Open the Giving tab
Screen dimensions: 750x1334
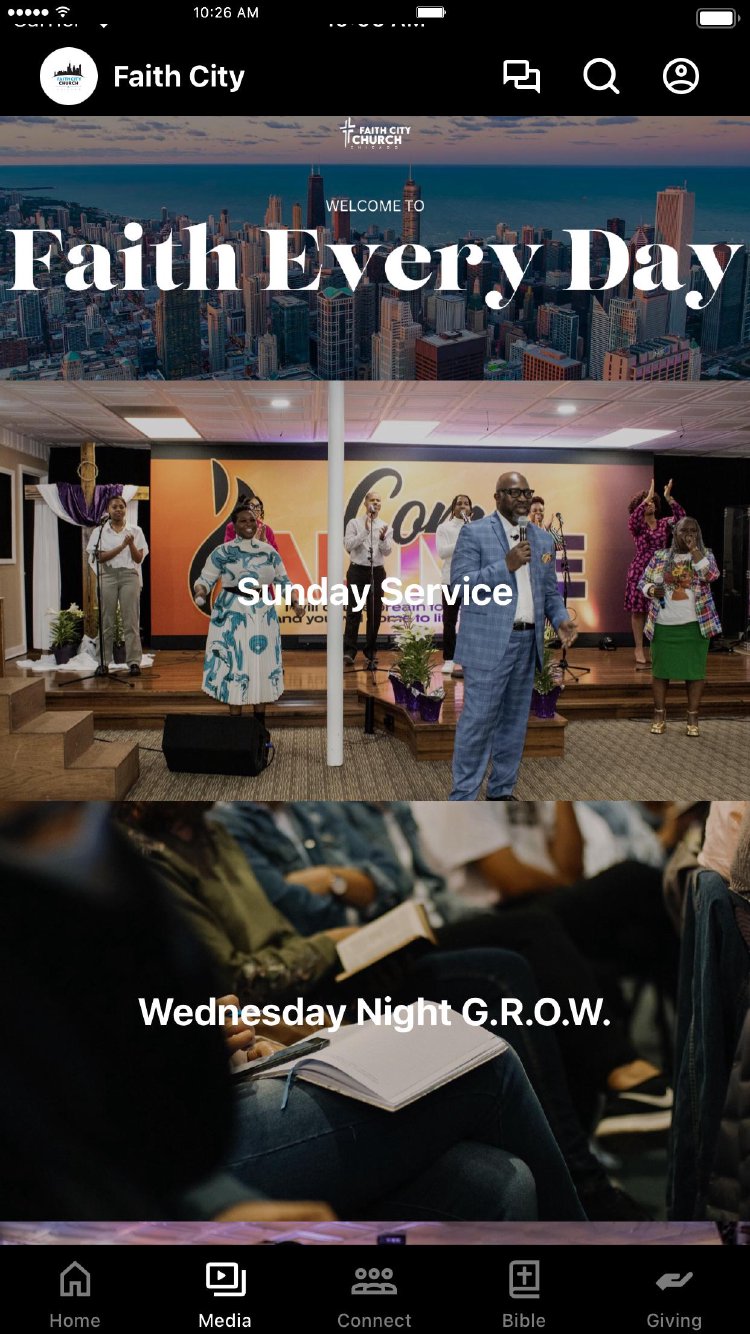[x=674, y=1295]
